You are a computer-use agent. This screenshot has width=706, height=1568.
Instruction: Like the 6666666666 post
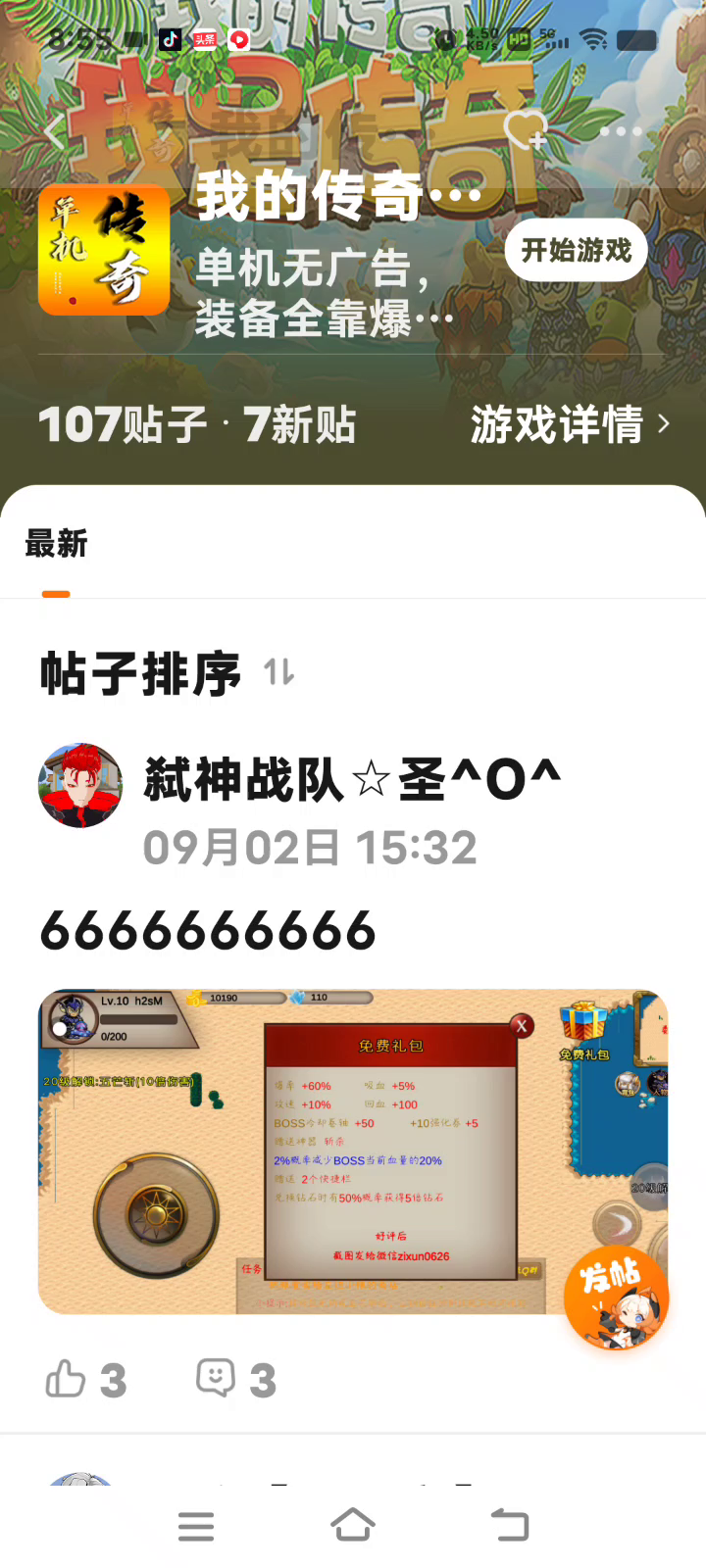(84, 1379)
